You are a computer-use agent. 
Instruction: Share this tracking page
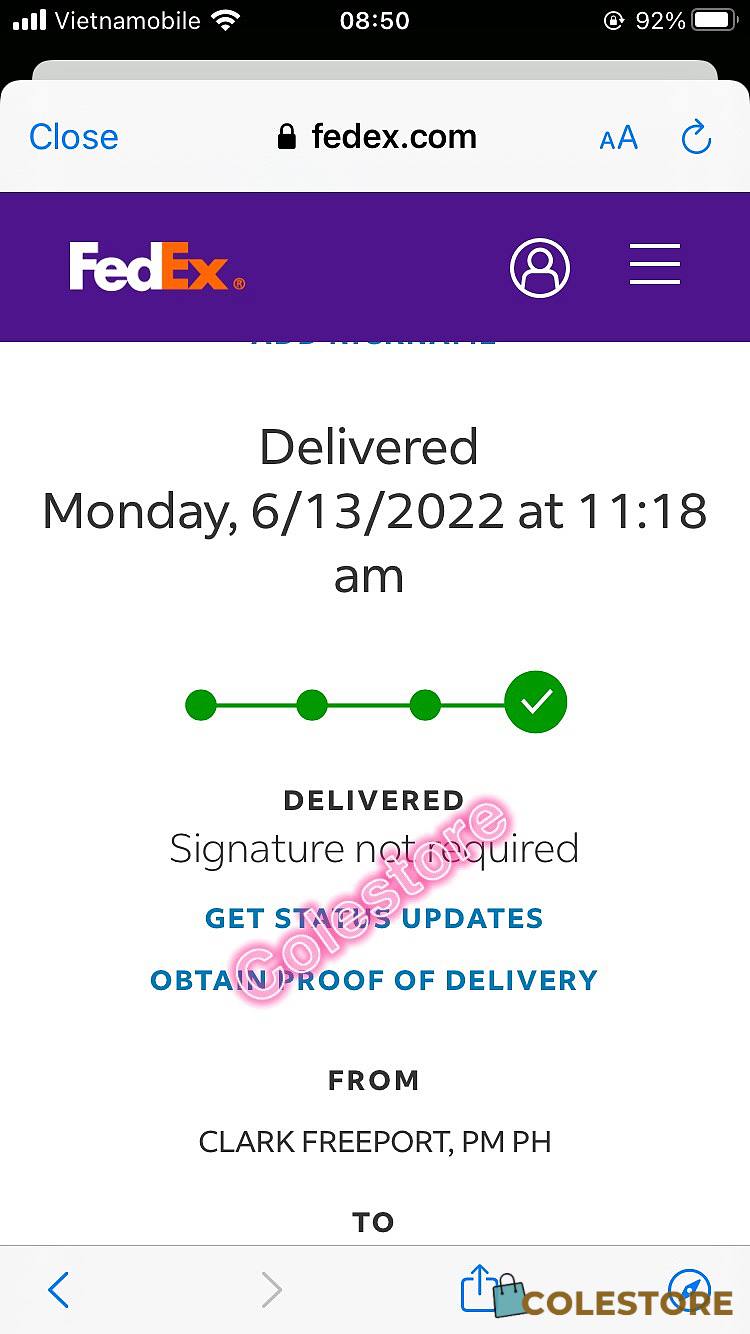coord(479,1288)
